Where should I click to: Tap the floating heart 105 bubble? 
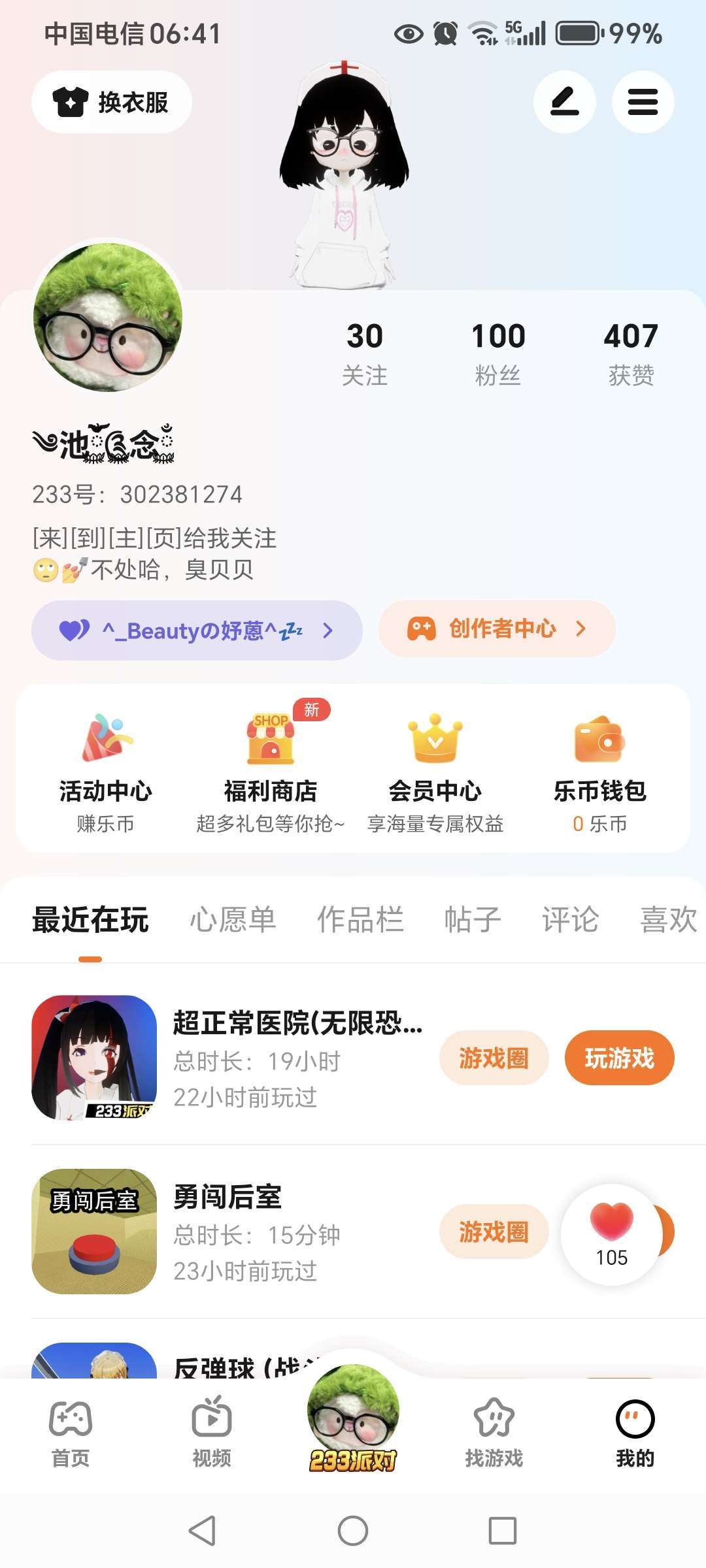click(611, 1234)
